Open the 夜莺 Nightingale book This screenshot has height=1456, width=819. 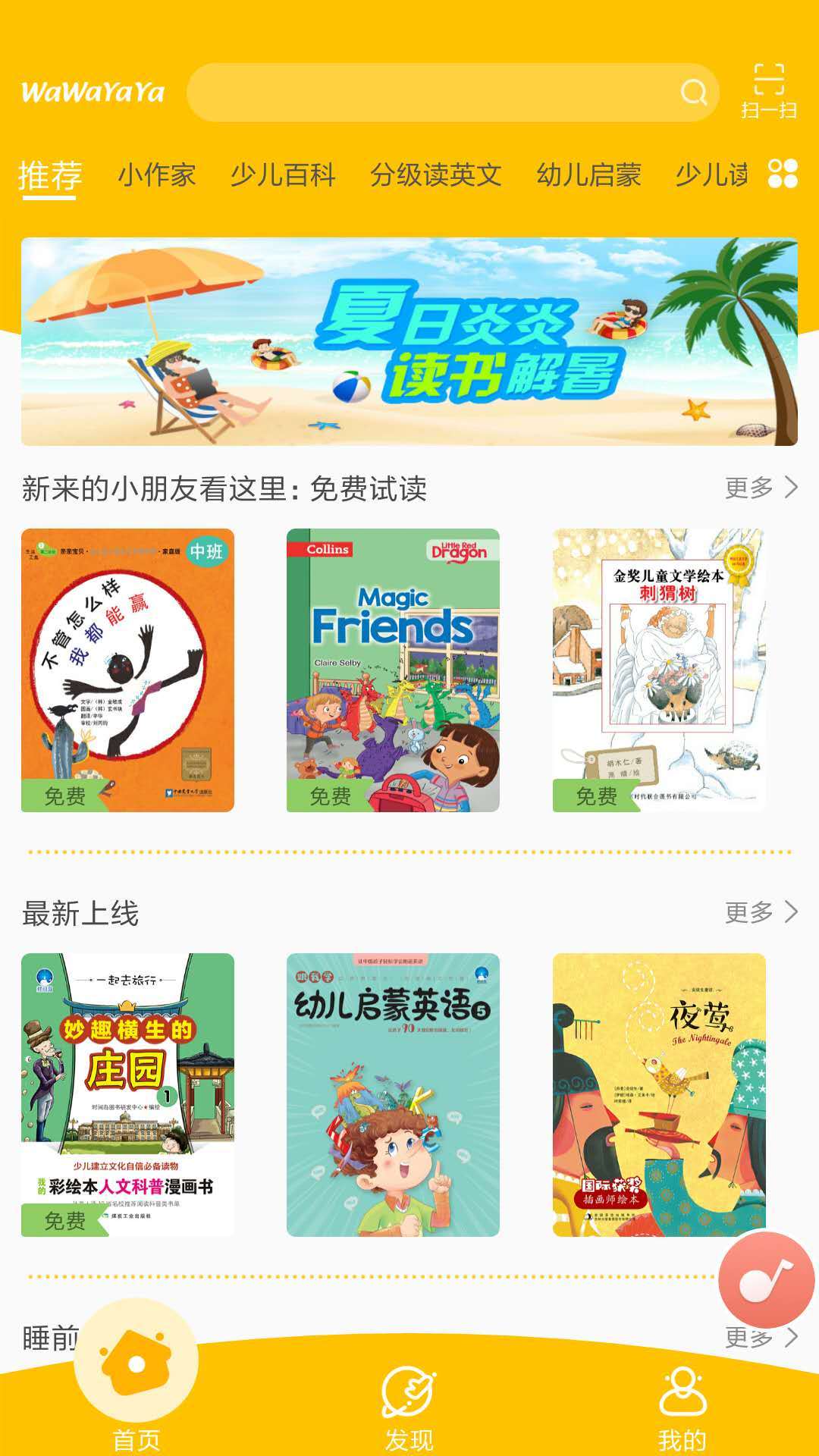click(x=658, y=1094)
